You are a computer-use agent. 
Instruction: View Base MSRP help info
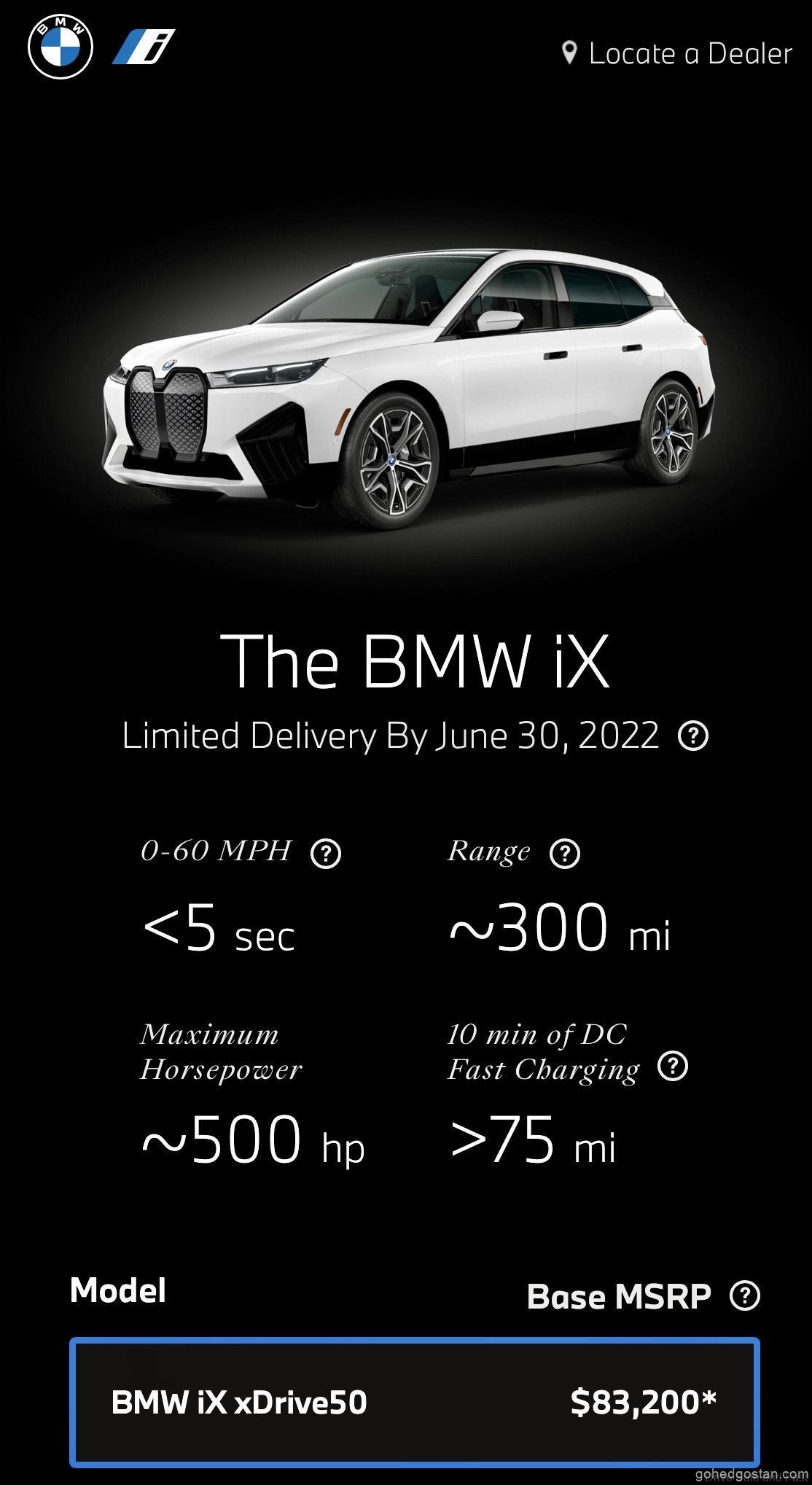(744, 1296)
